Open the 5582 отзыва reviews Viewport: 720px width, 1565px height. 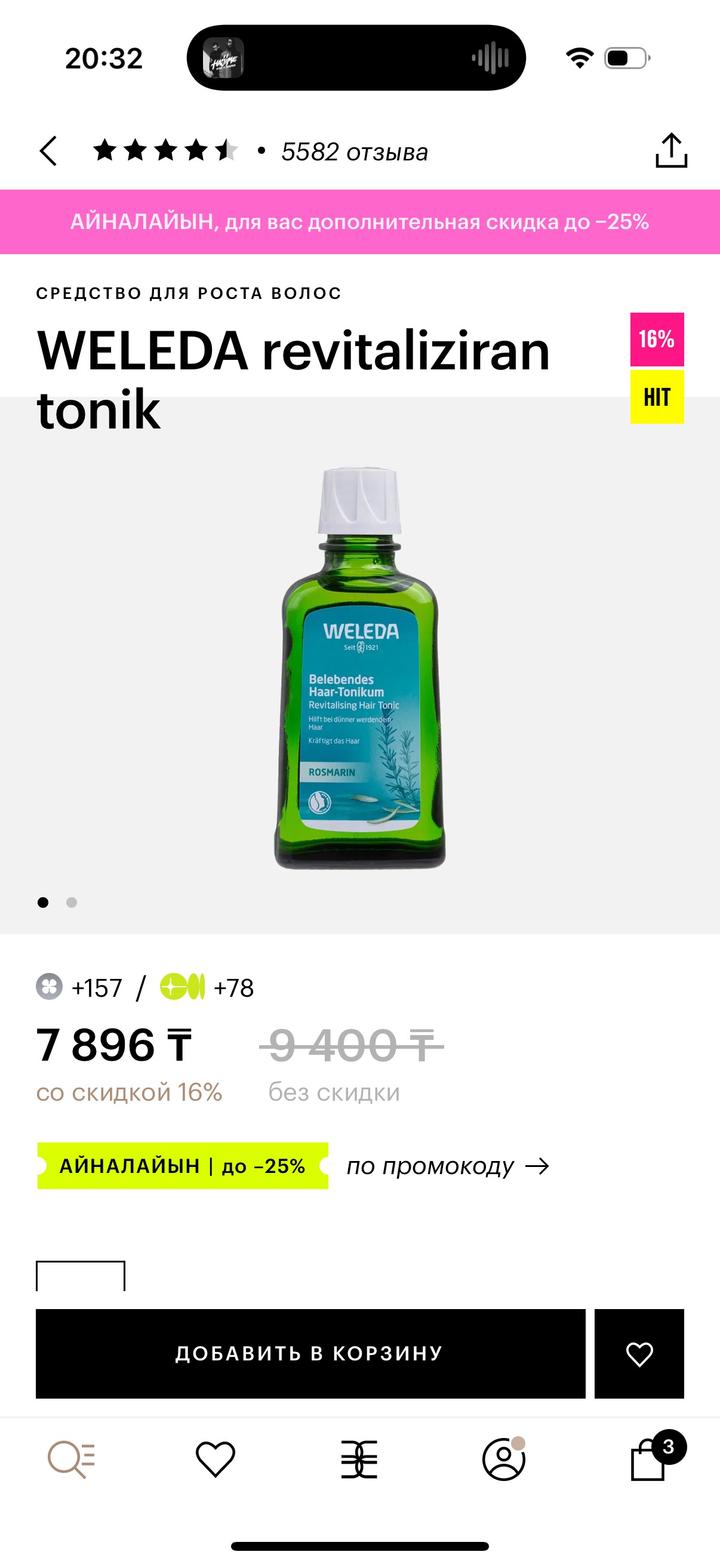tap(354, 152)
